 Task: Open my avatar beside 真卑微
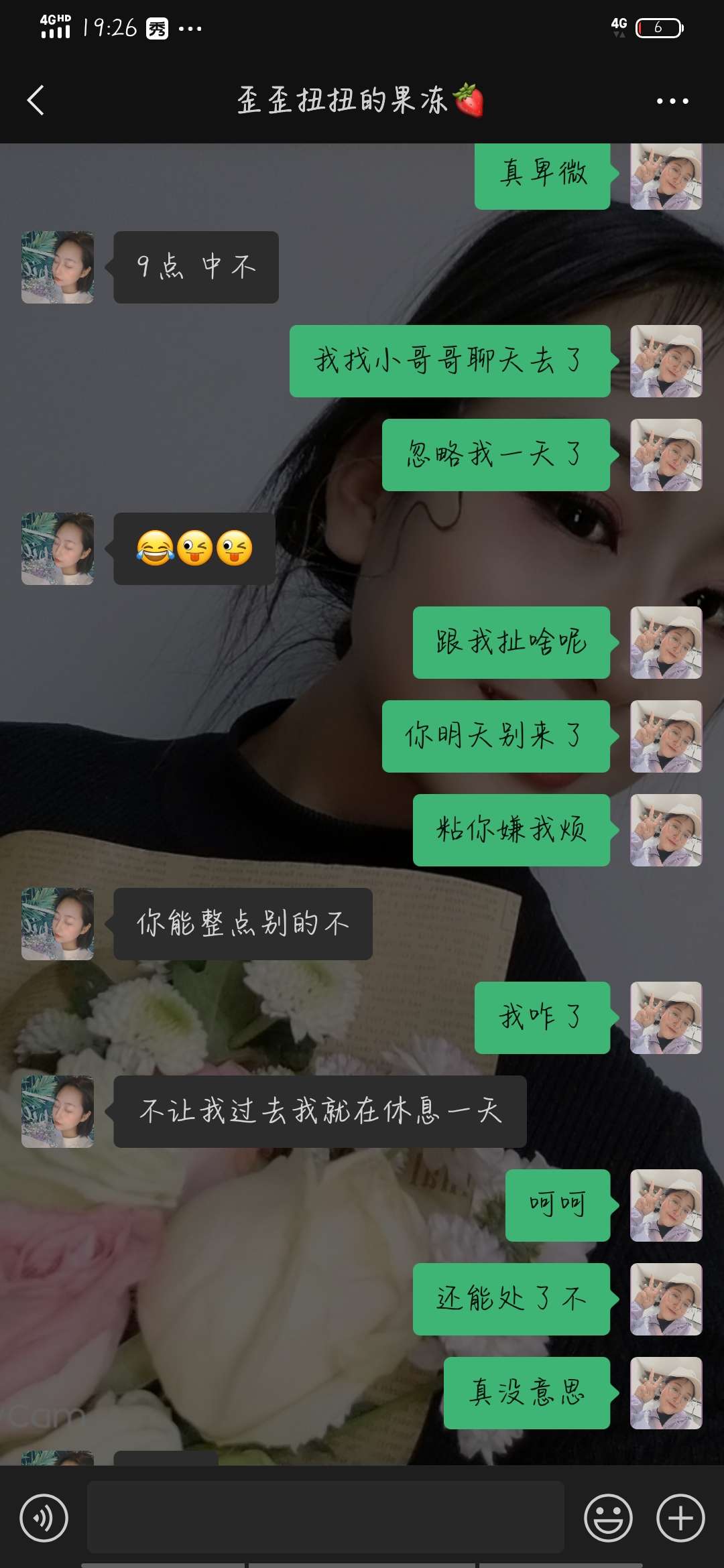coord(666,176)
